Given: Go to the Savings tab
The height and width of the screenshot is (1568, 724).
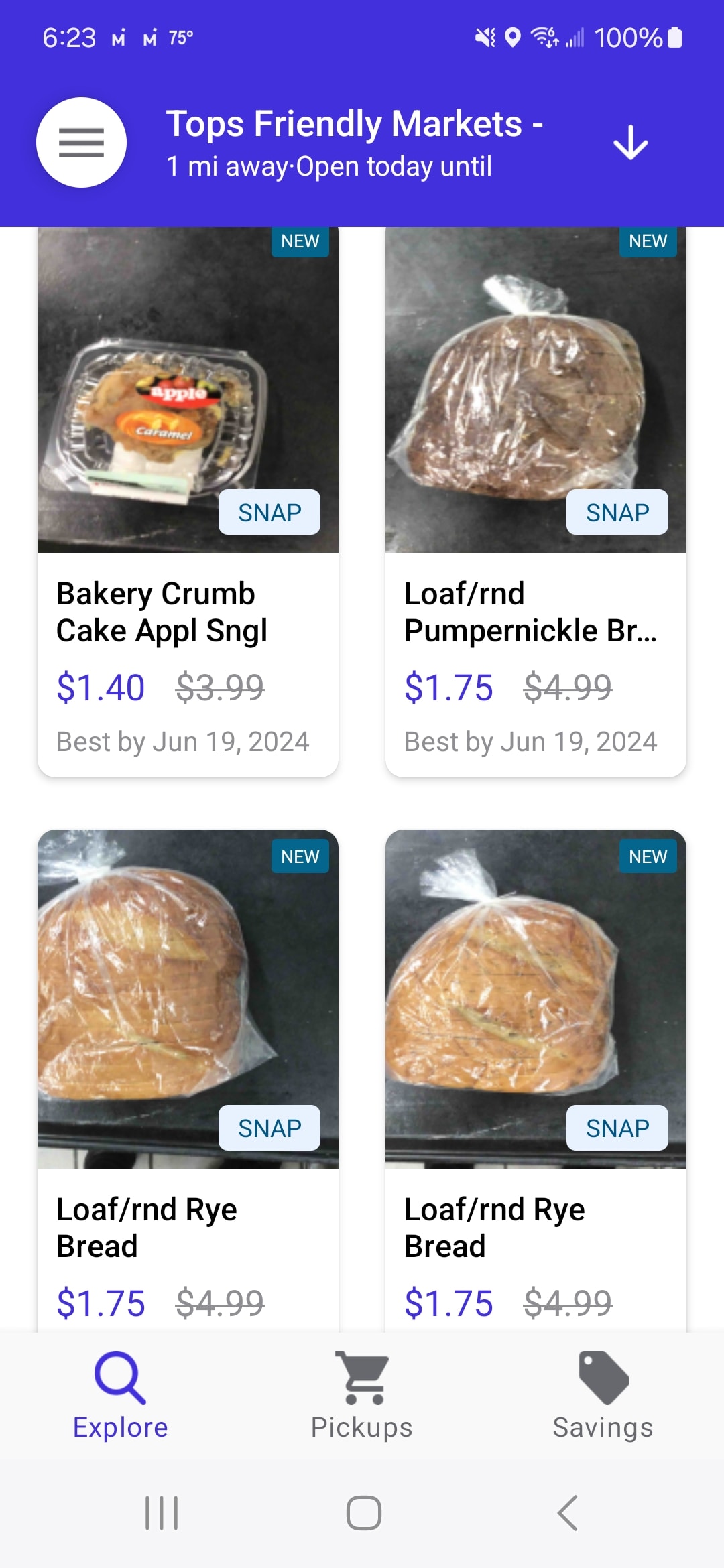Looking at the screenshot, I should click(603, 1395).
